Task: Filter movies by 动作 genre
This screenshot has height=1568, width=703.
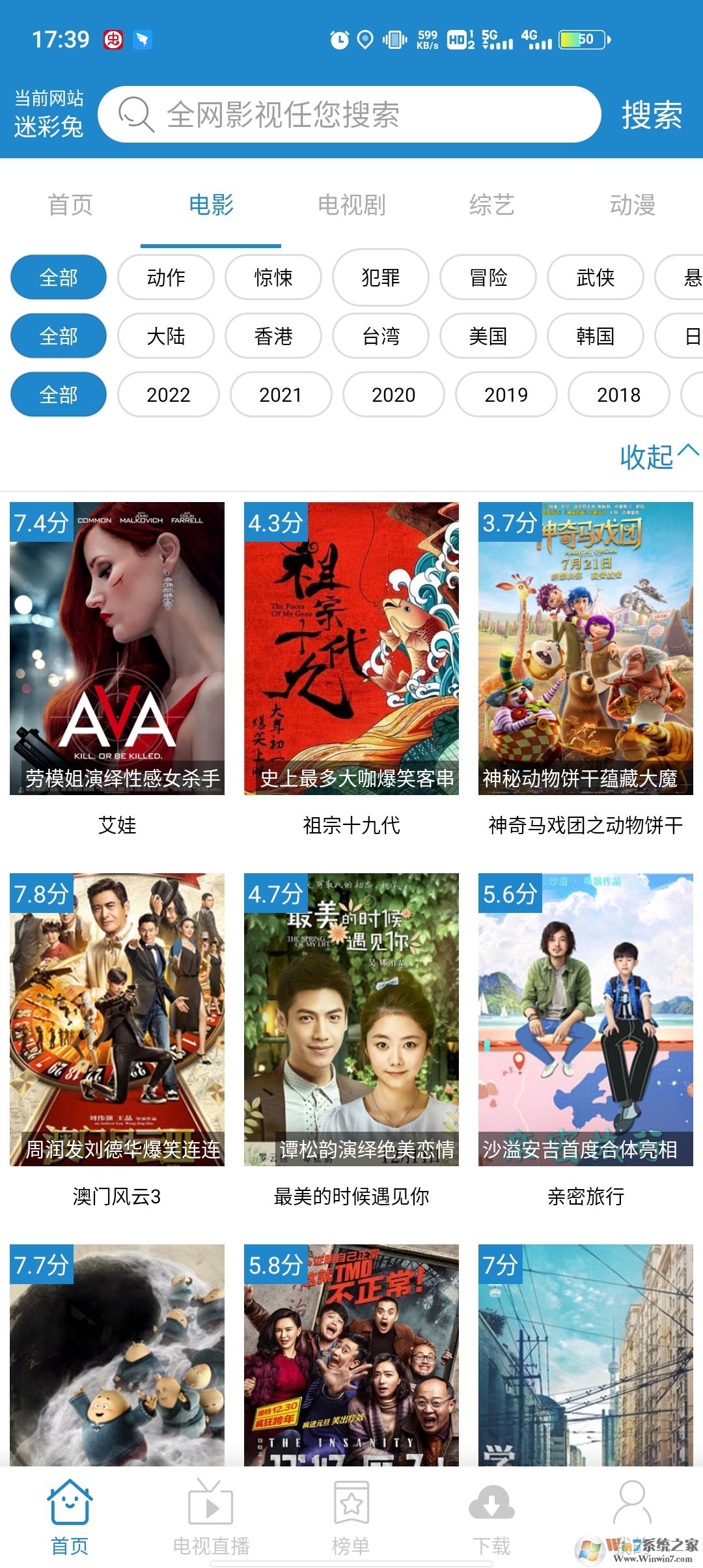Action: point(166,277)
